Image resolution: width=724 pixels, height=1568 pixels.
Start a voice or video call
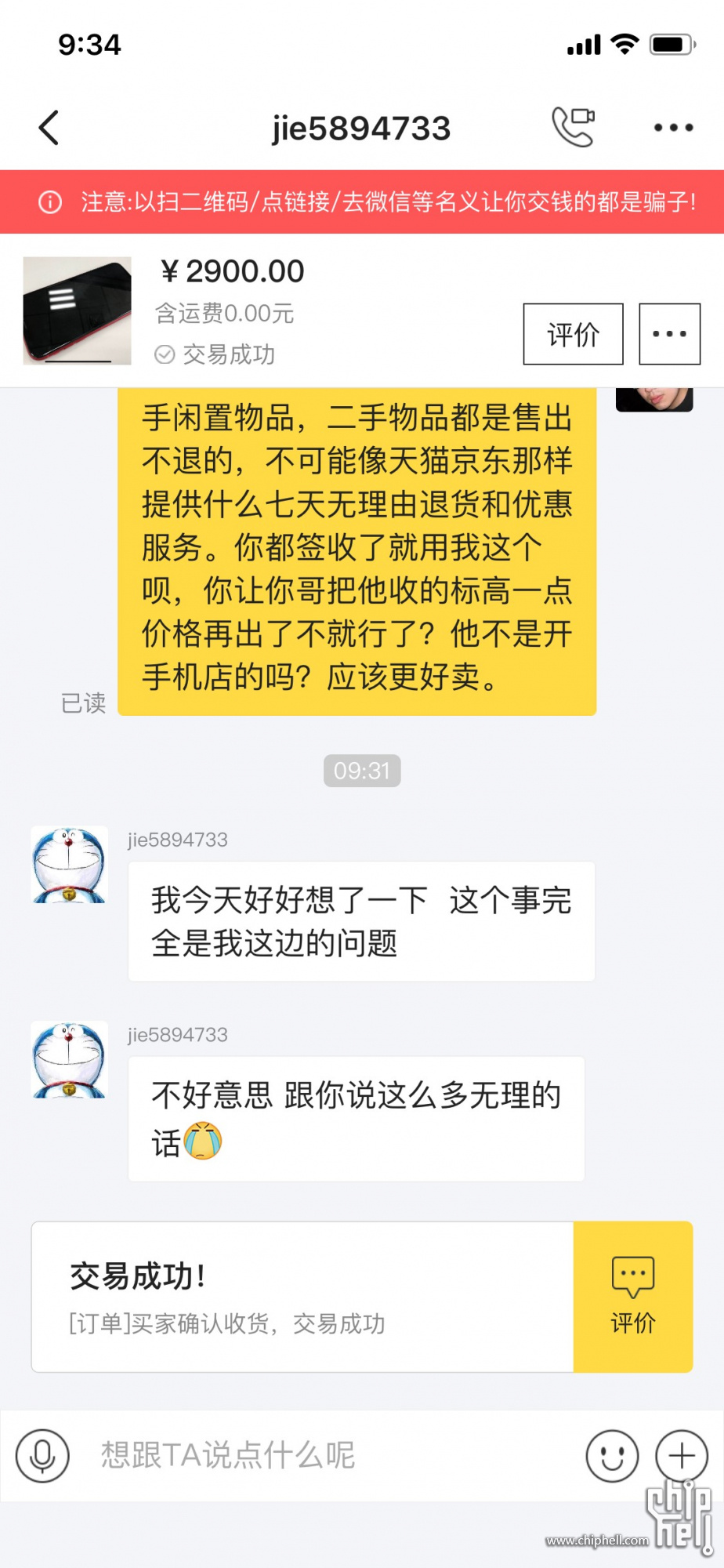tap(573, 127)
